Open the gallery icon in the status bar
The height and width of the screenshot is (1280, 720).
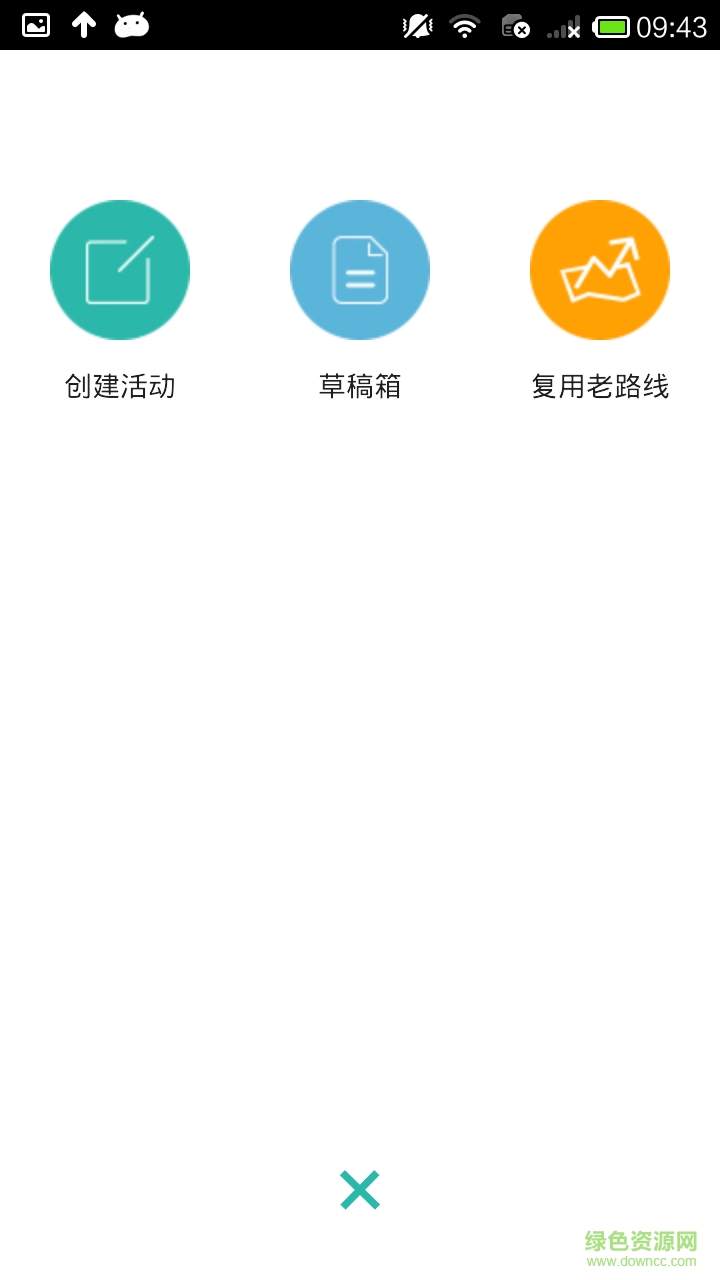pos(34,25)
